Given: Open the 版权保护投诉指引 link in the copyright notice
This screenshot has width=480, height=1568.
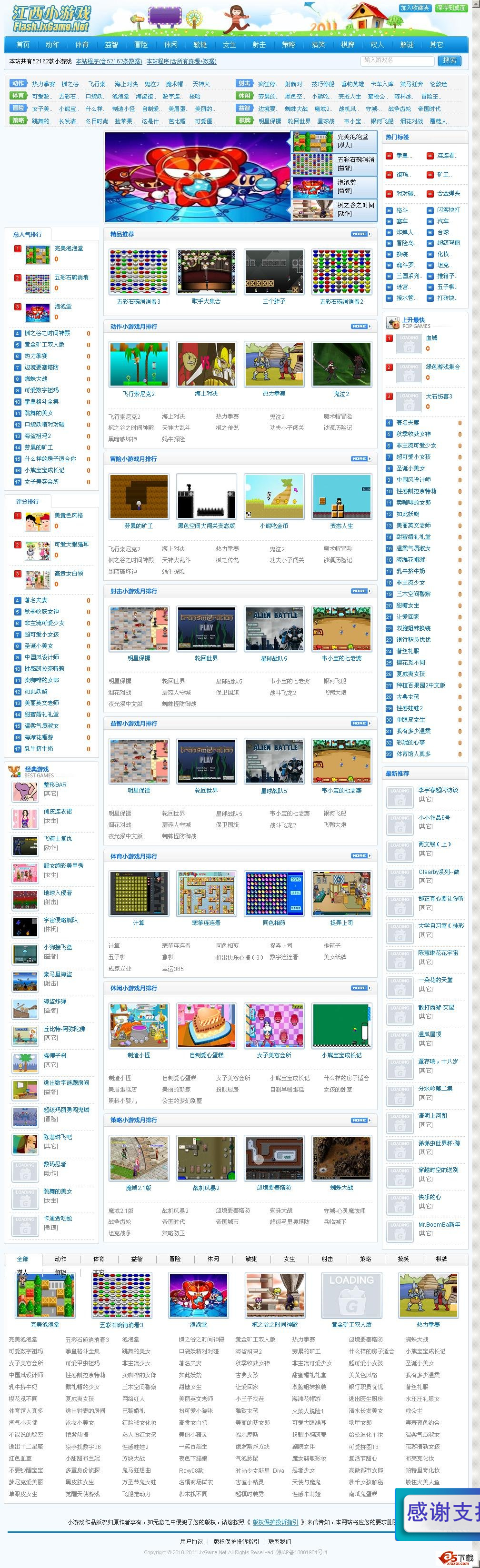Looking at the screenshot, I should [x=276, y=1522].
